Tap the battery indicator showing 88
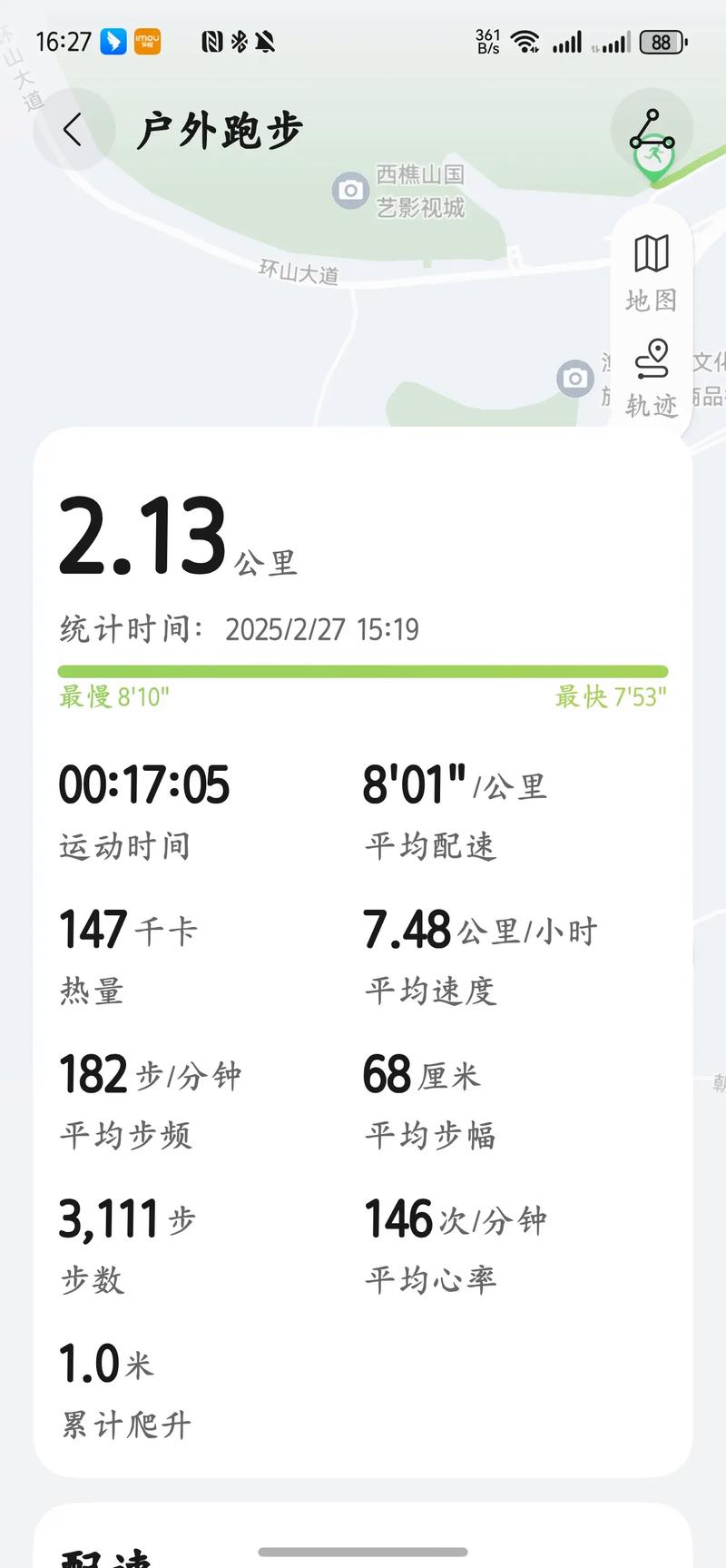Viewport: 726px width, 1568px height. click(x=662, y=42)
